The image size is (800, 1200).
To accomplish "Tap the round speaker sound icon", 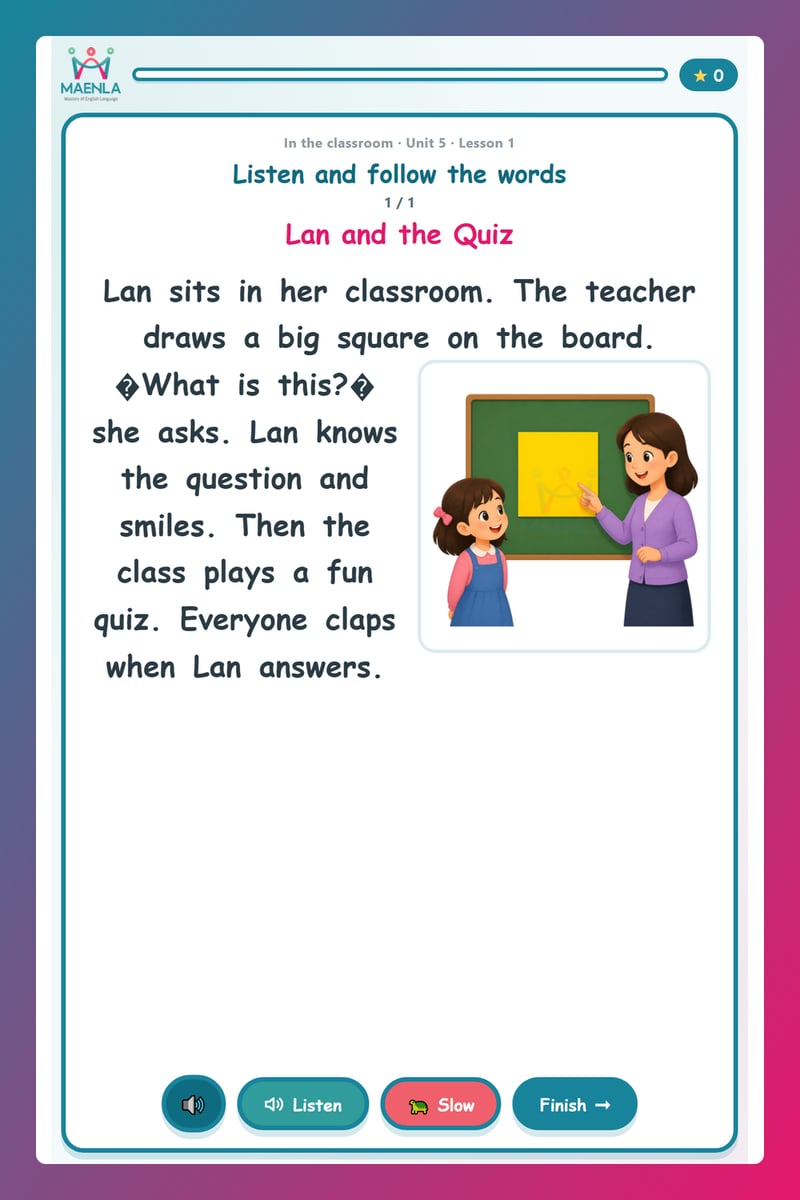I will (x=193, y=1104).
